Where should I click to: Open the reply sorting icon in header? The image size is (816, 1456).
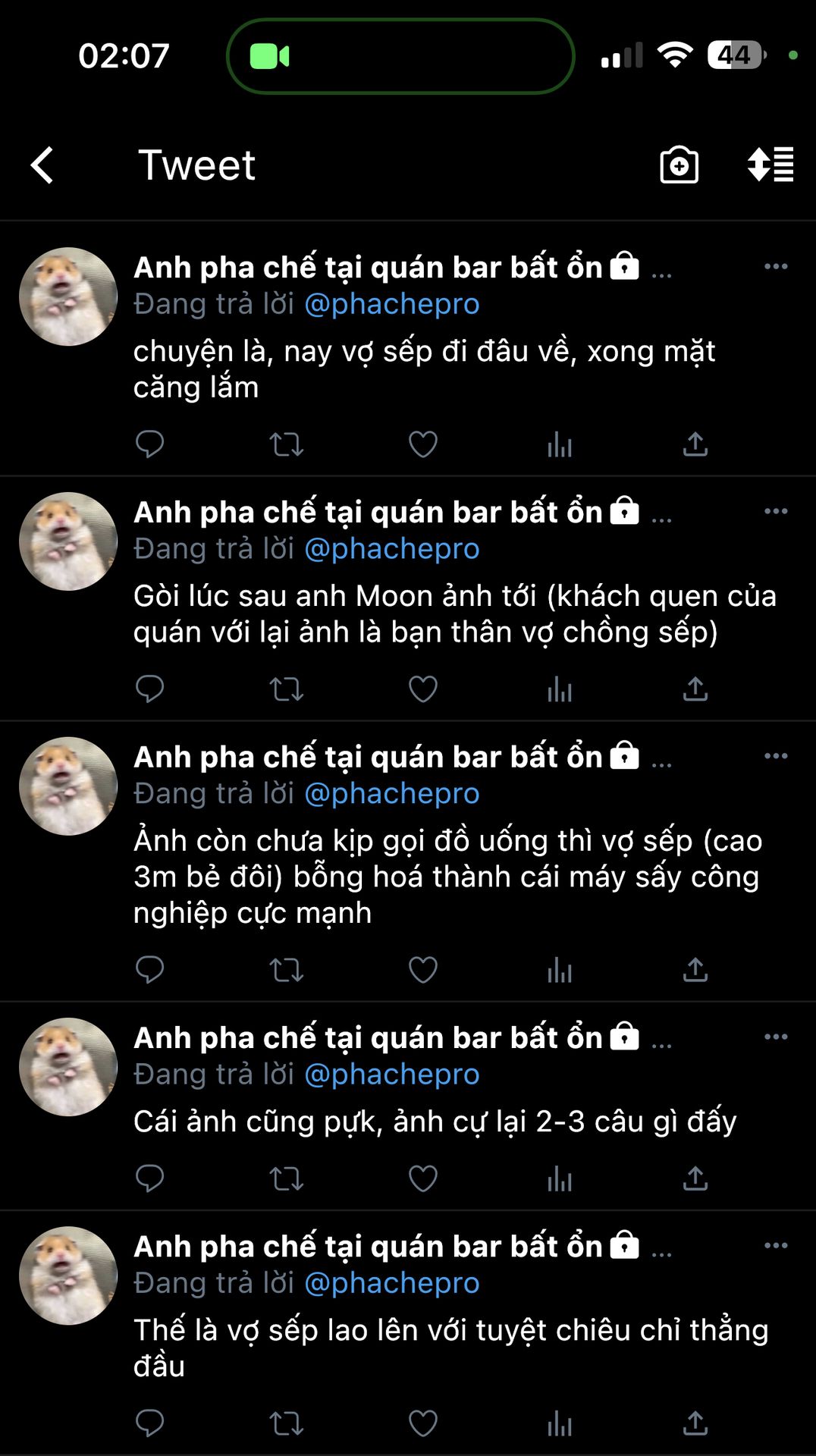770,165
